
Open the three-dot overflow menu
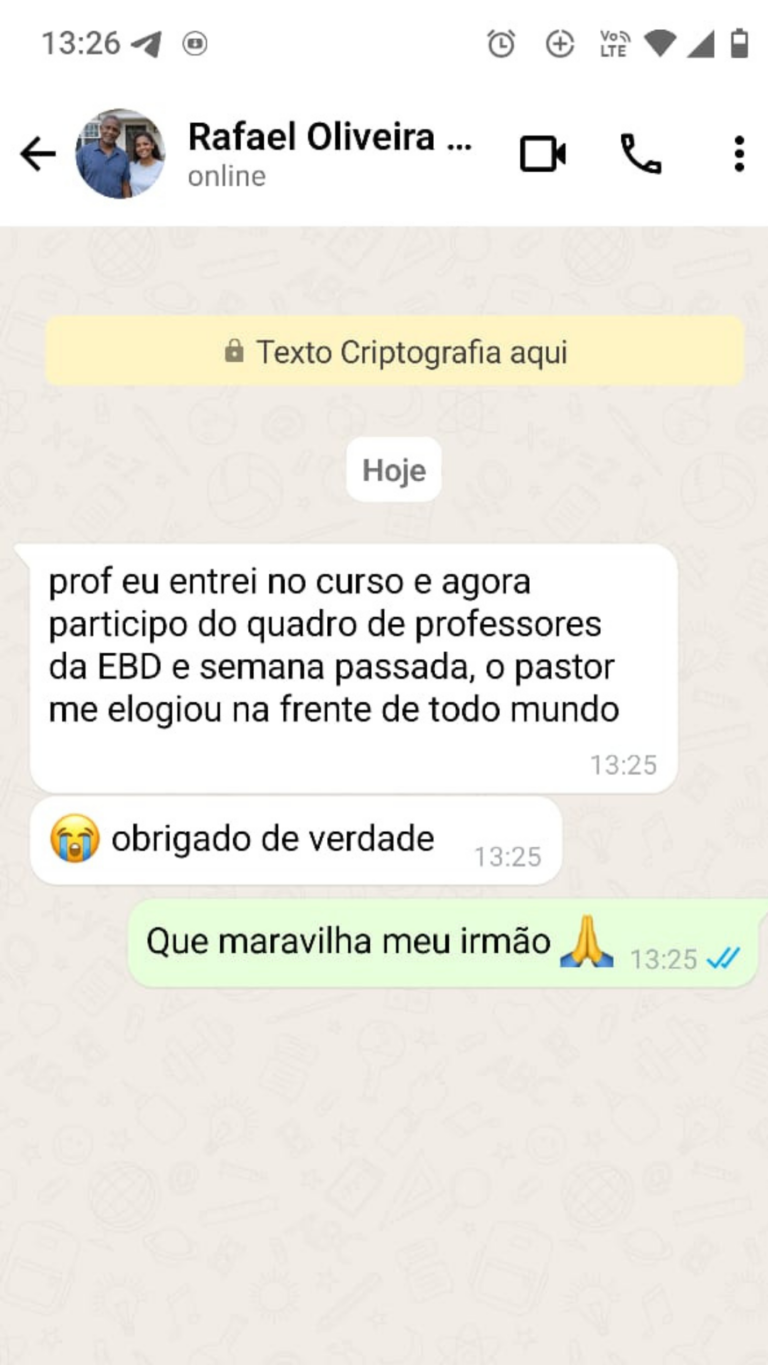[x=738, y=154]
